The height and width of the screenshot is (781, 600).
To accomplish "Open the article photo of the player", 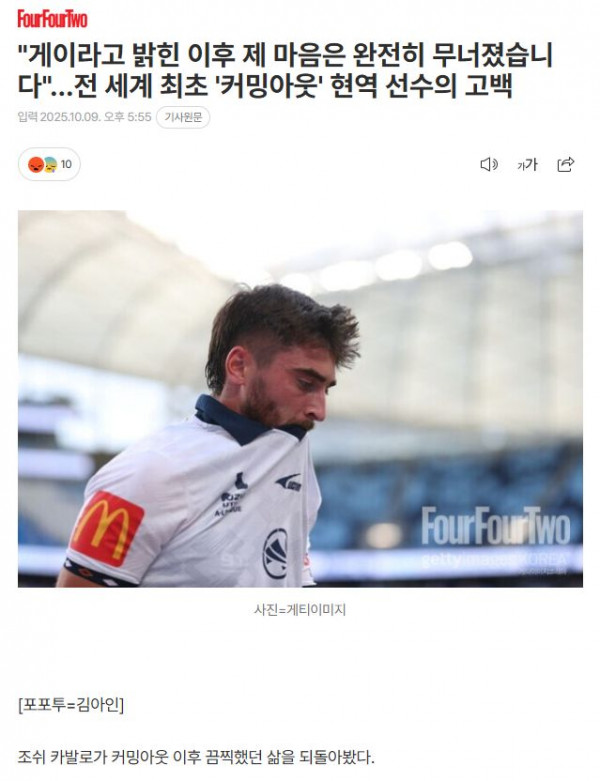I will [x=300, y=398].
